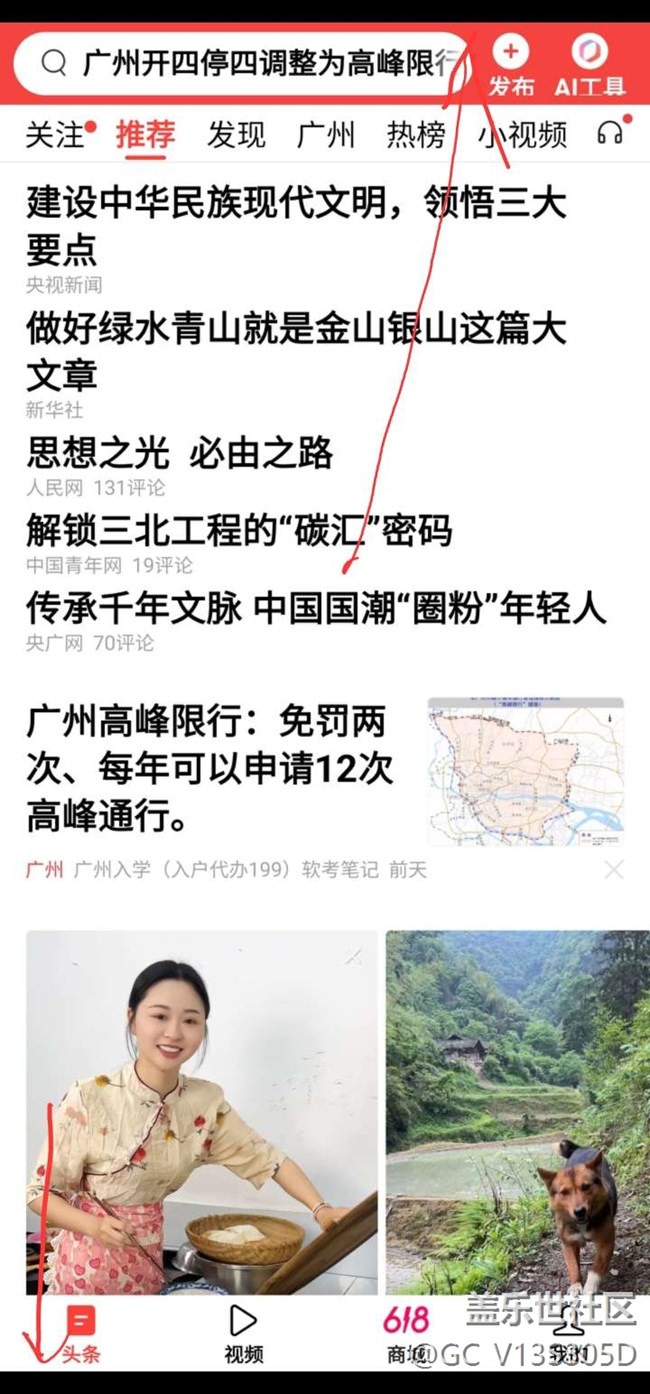The image size is (650, 1394).
Task: Dismiss the 广州高峰限行 news item
Action: (x=614, y=869)
